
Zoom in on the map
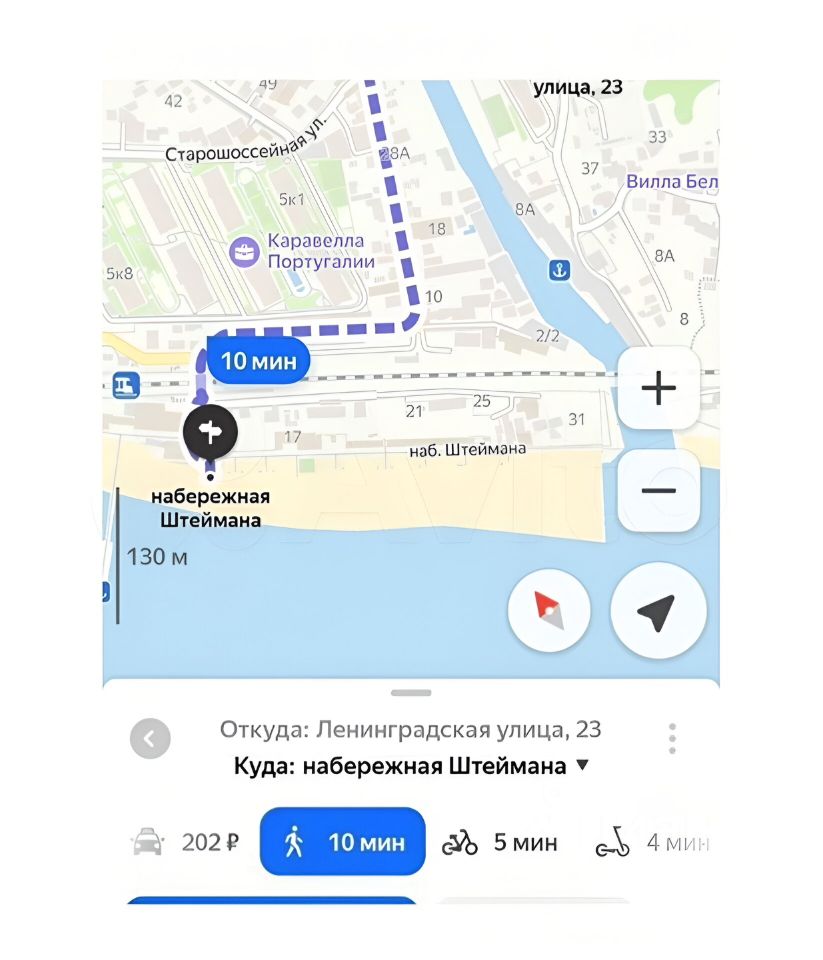click(658, 388)
